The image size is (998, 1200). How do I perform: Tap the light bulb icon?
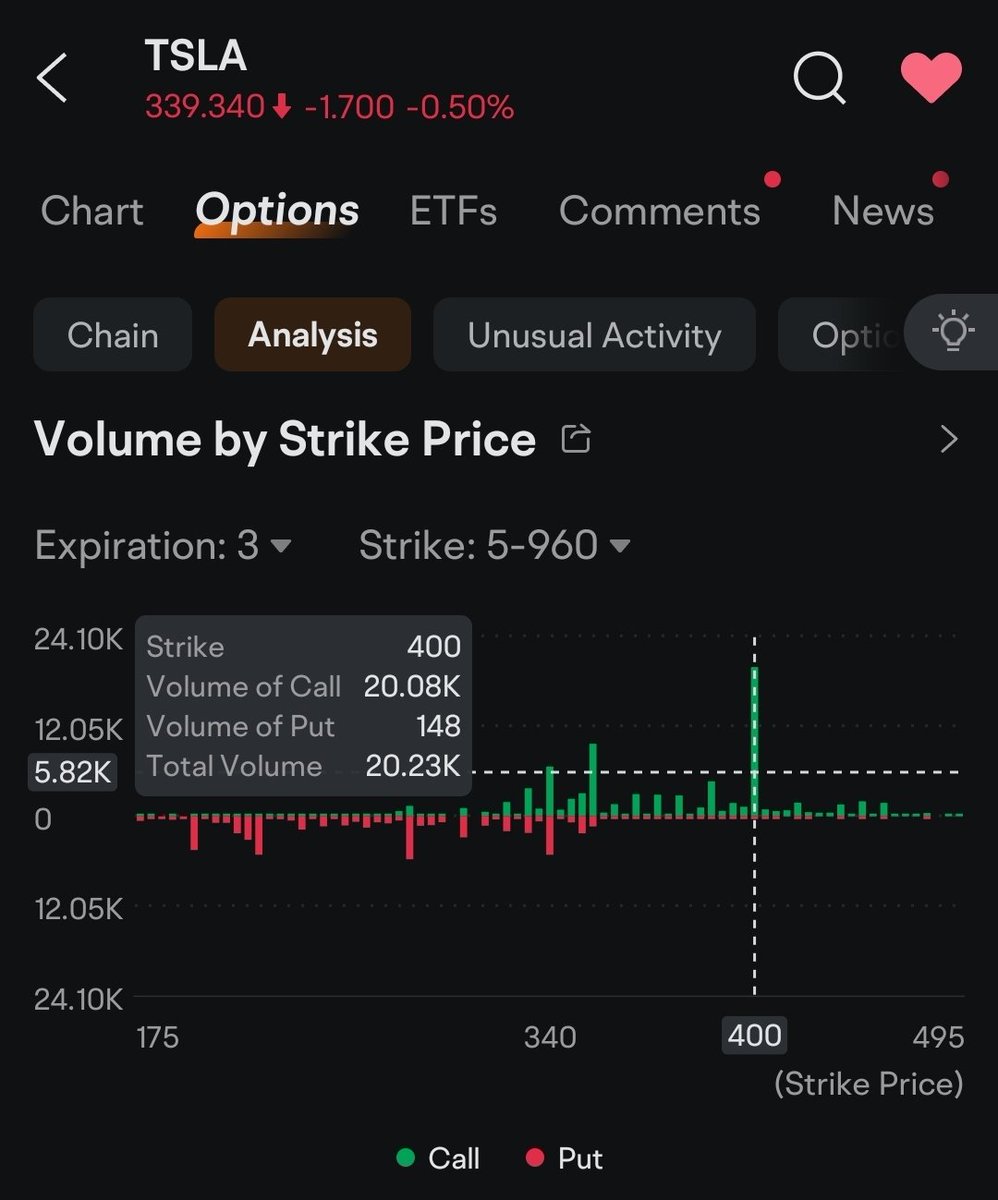[x=951, y=329]
